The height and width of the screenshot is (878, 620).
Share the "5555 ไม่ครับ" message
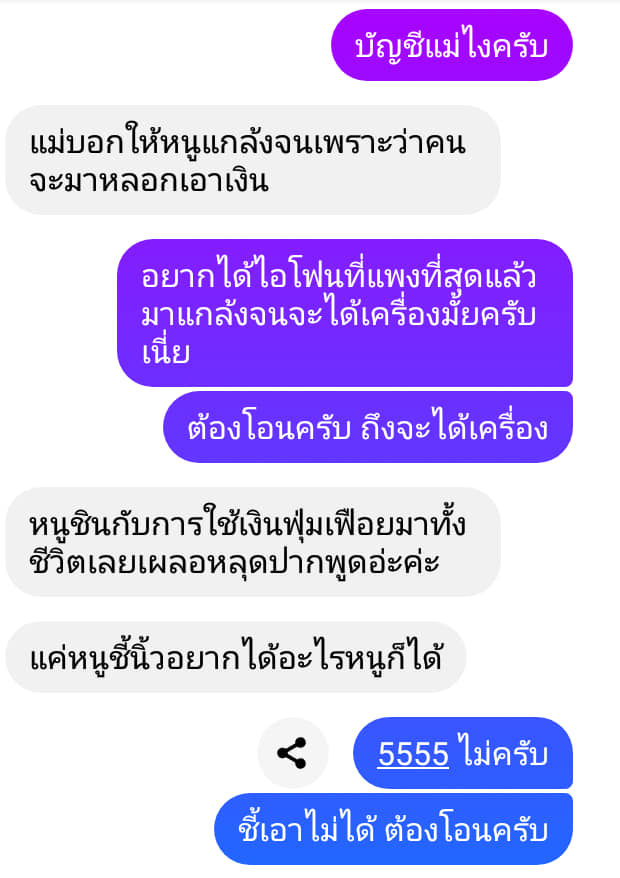tap(292, 753)
